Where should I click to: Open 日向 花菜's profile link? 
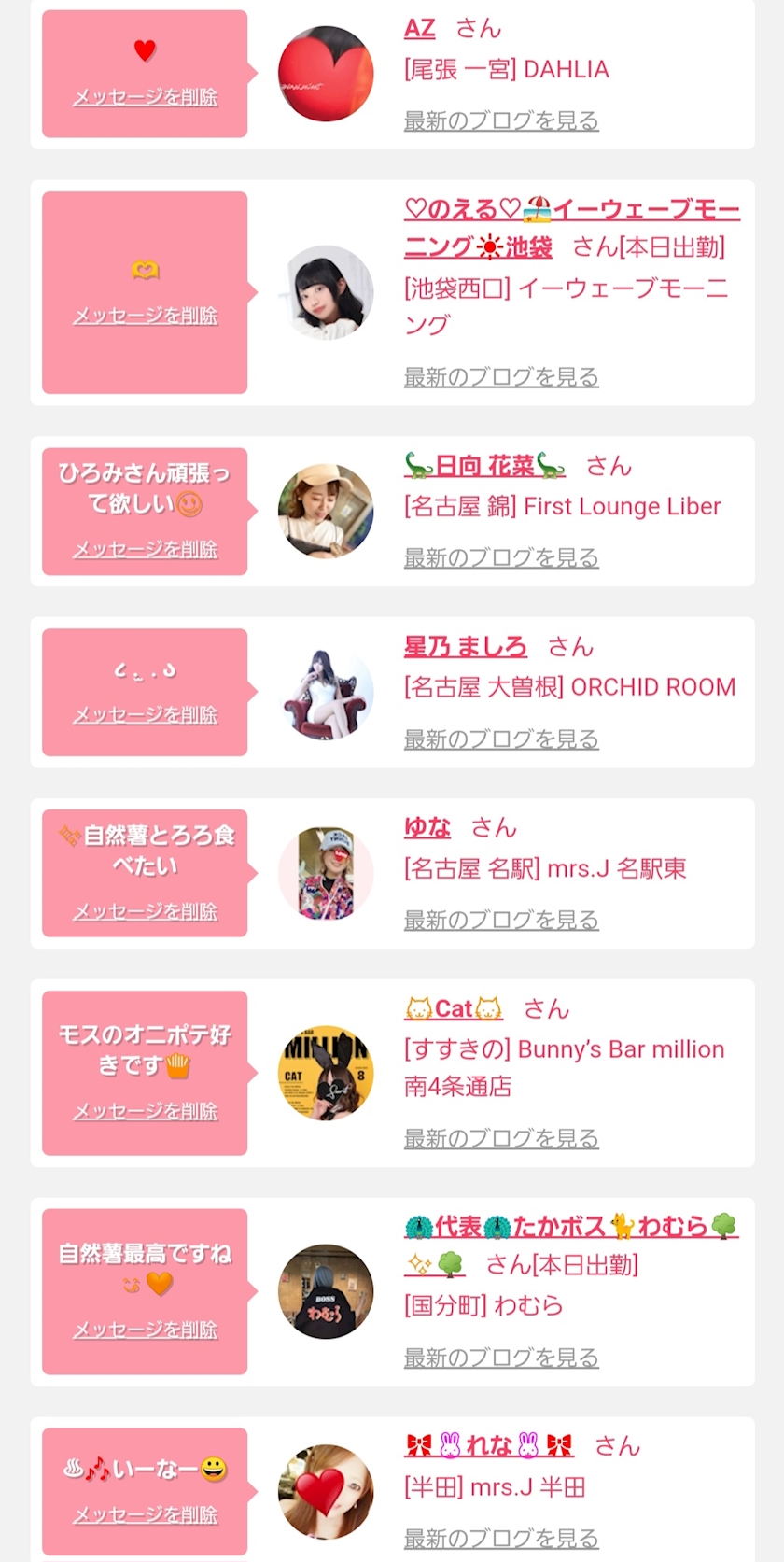(x=484, y=466)
